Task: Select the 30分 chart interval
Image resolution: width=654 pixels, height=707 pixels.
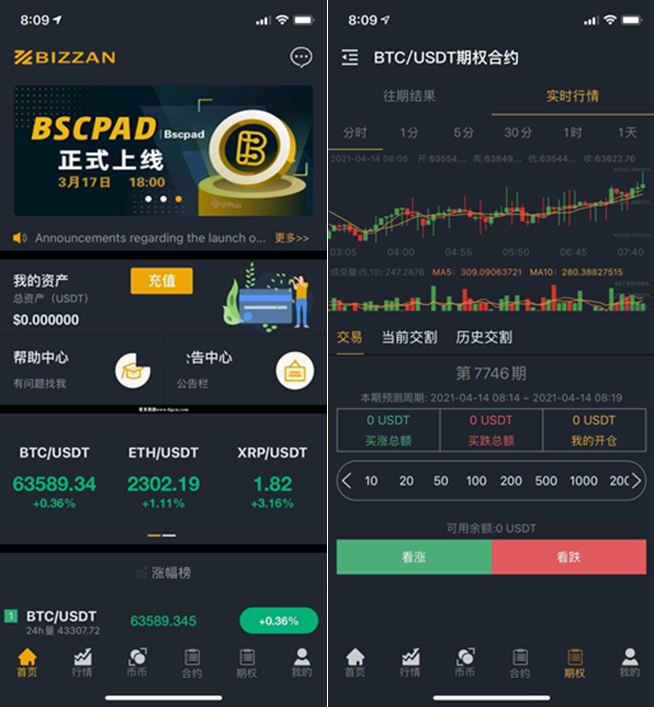Action: click(x=518, y=132)
